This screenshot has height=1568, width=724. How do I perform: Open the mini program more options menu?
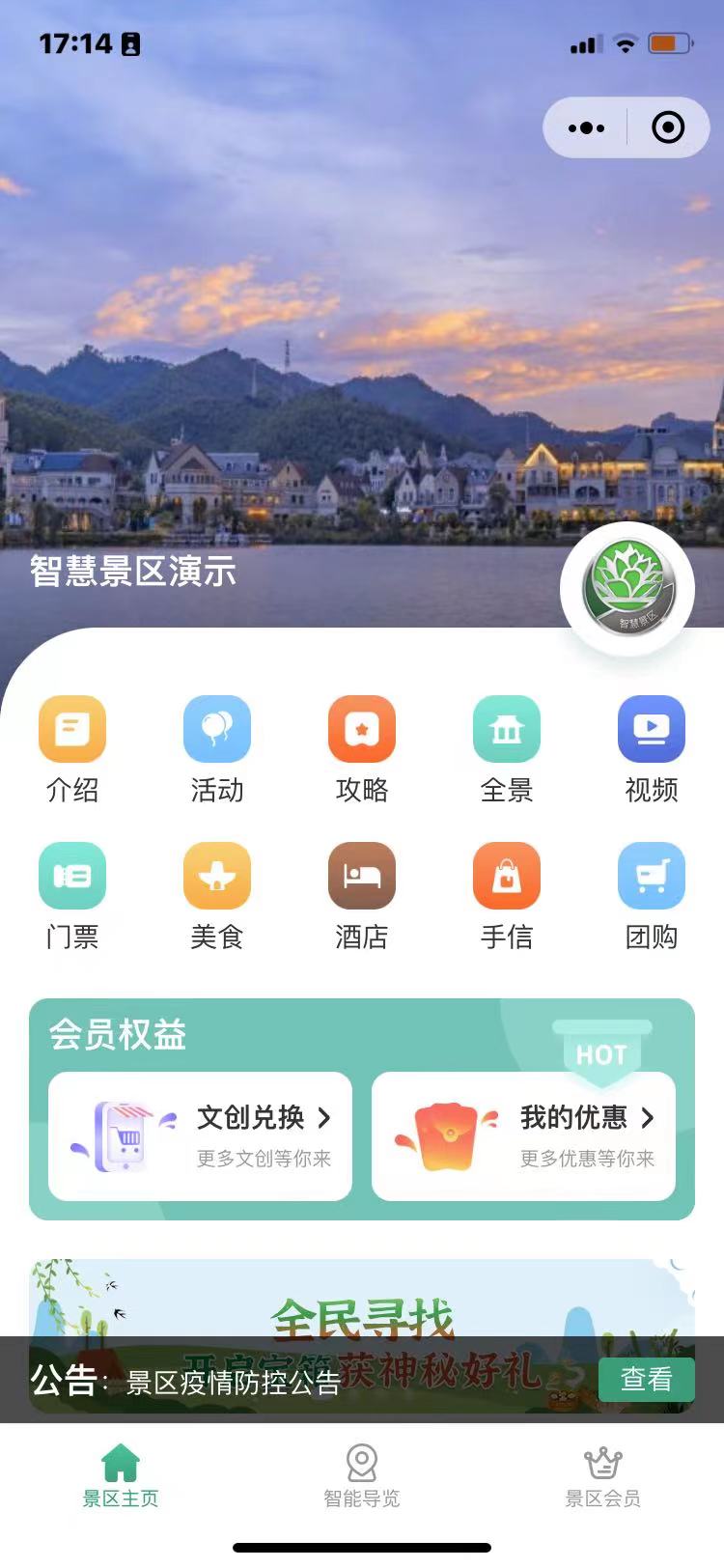point(586,127)
